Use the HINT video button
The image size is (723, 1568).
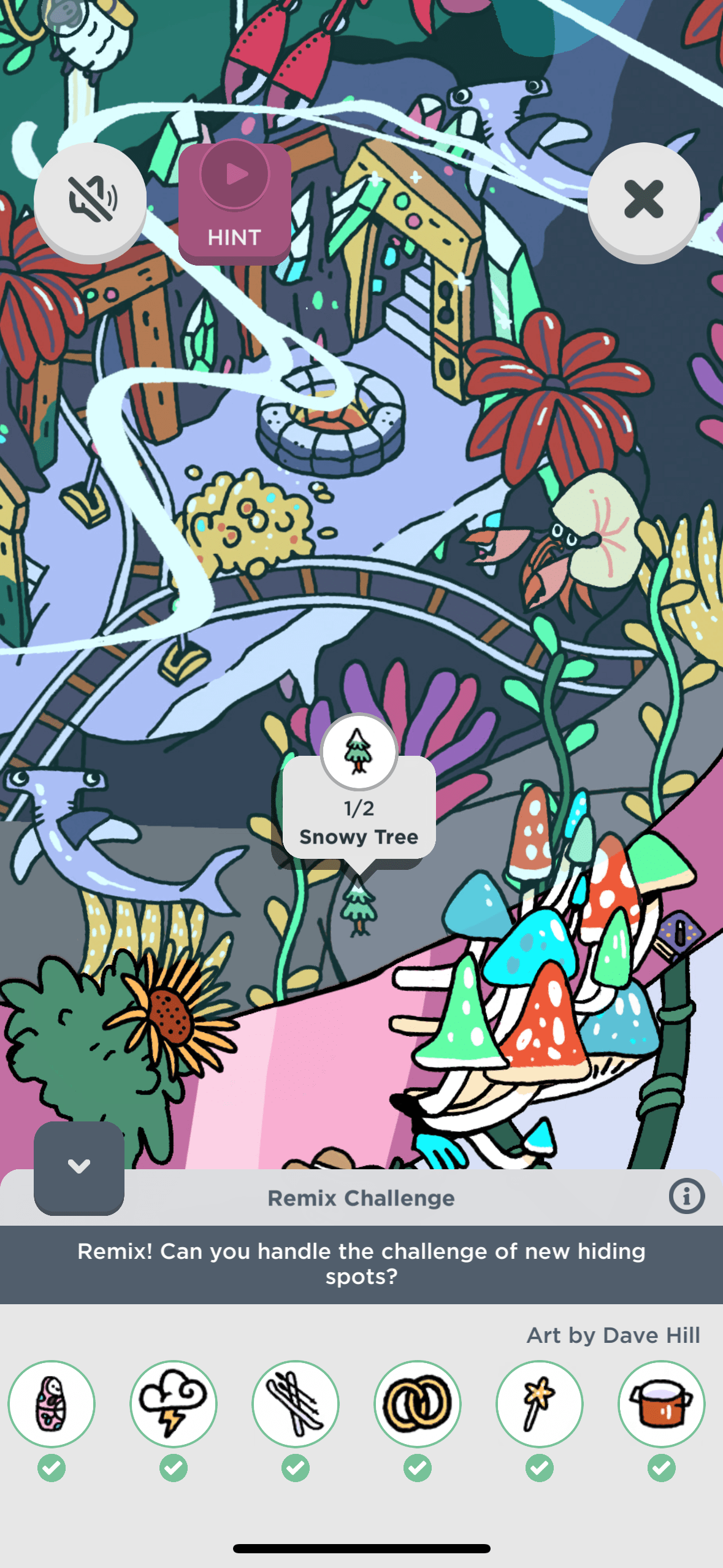click(235, 202)
